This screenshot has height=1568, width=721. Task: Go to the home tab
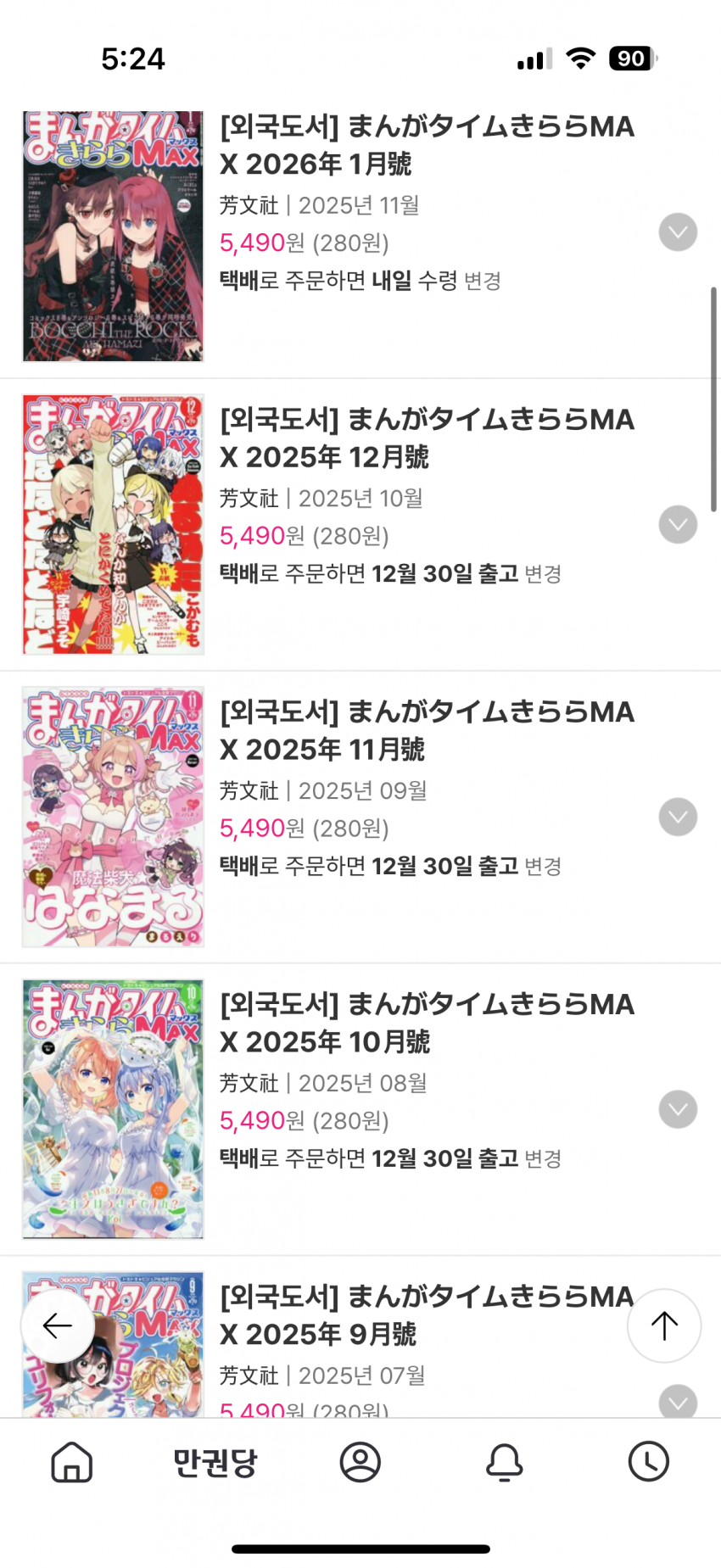pyautogui.click(x=72, y=1462)
